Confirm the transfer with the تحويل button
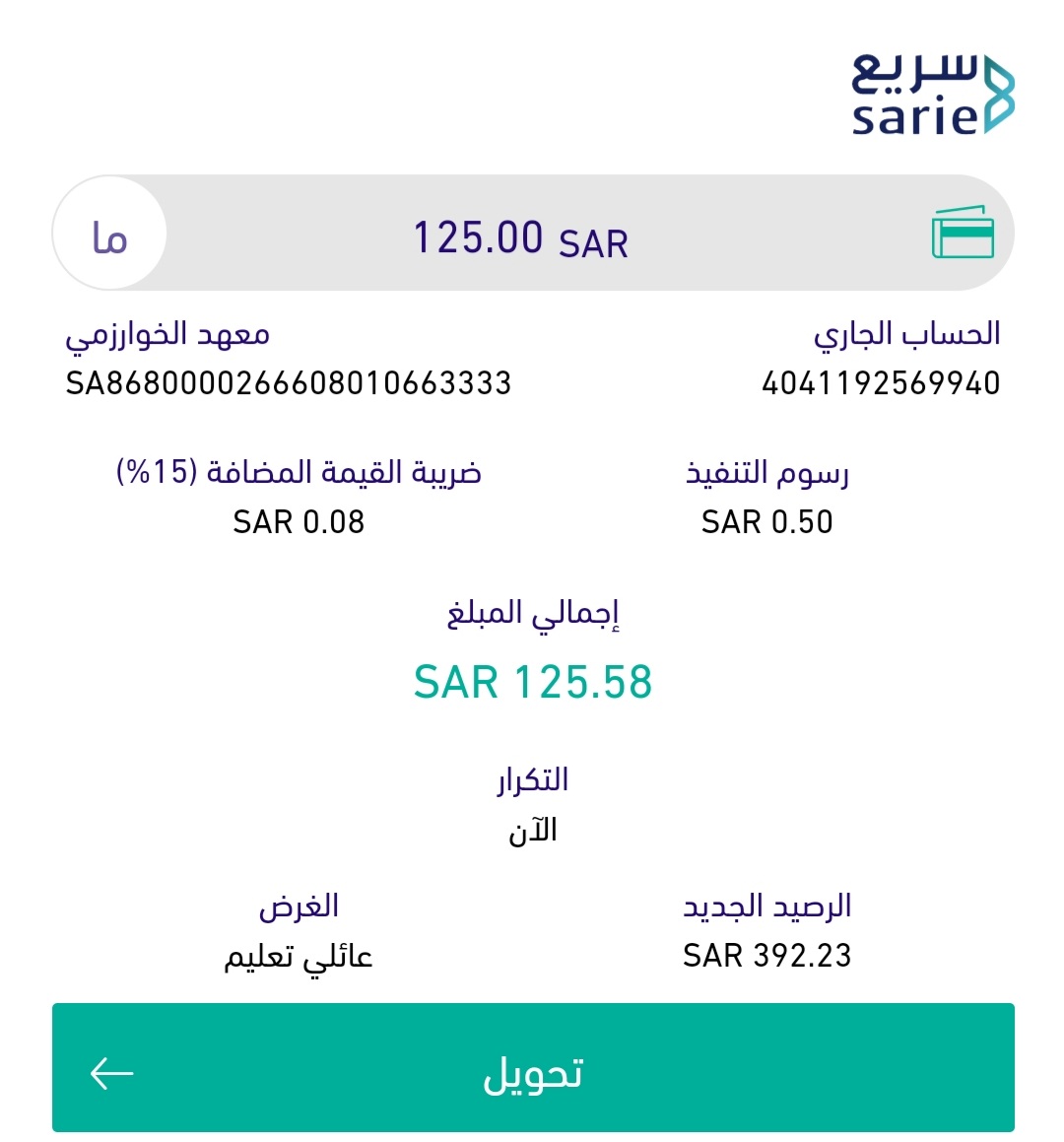1064x1142 pixels. coord(532,1068)
